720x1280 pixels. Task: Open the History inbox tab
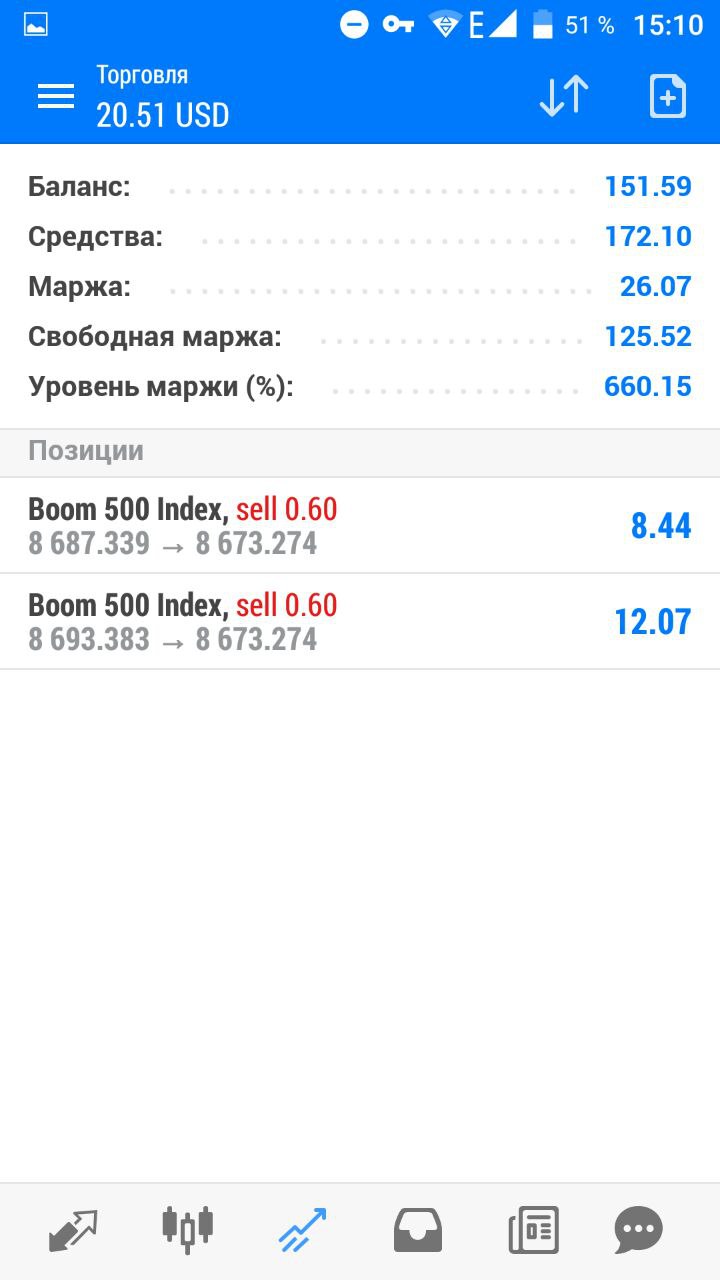click(418, 1230)
